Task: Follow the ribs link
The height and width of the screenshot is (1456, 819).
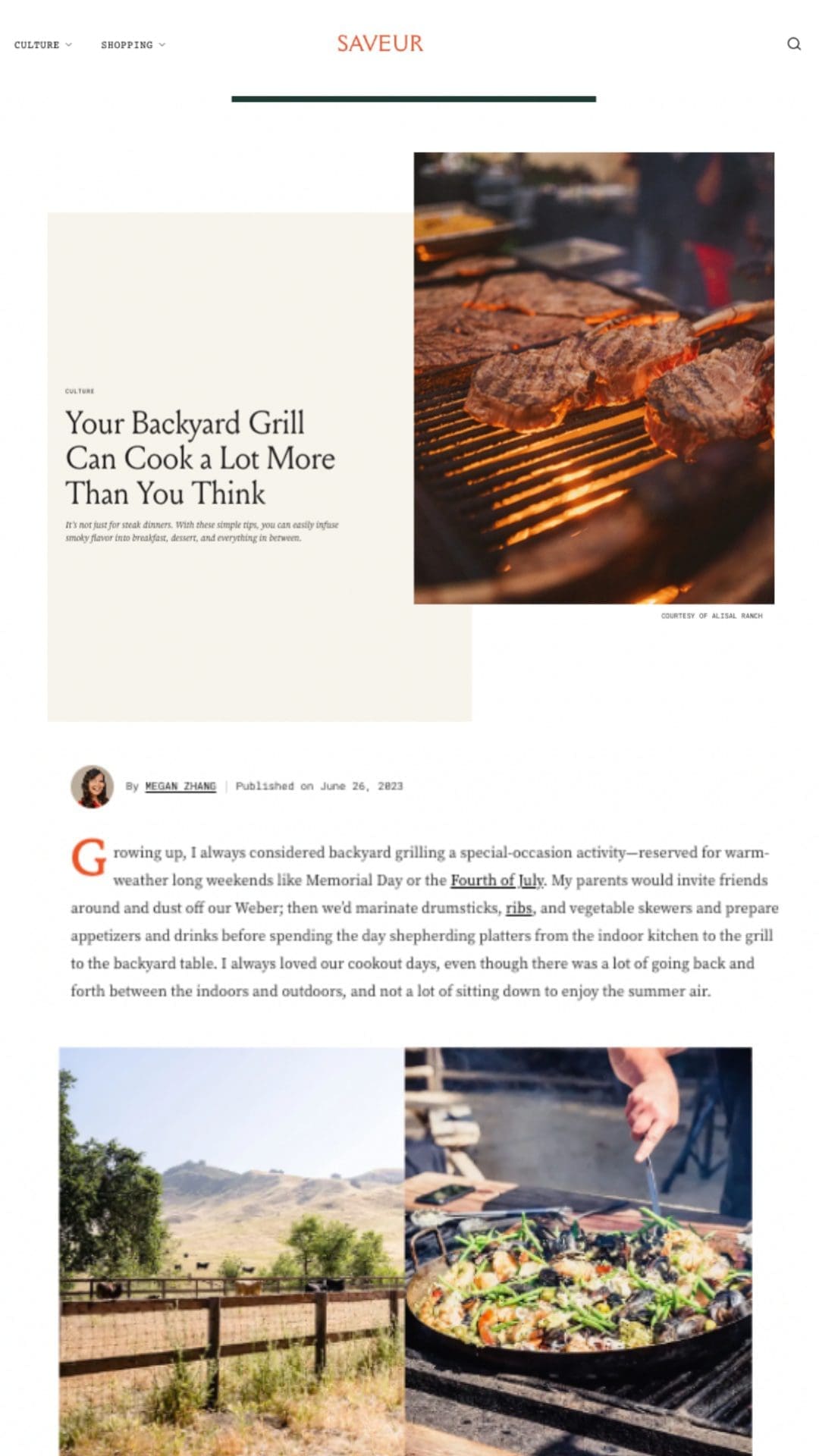Action: pyautogui.click(x=519, y=908)
